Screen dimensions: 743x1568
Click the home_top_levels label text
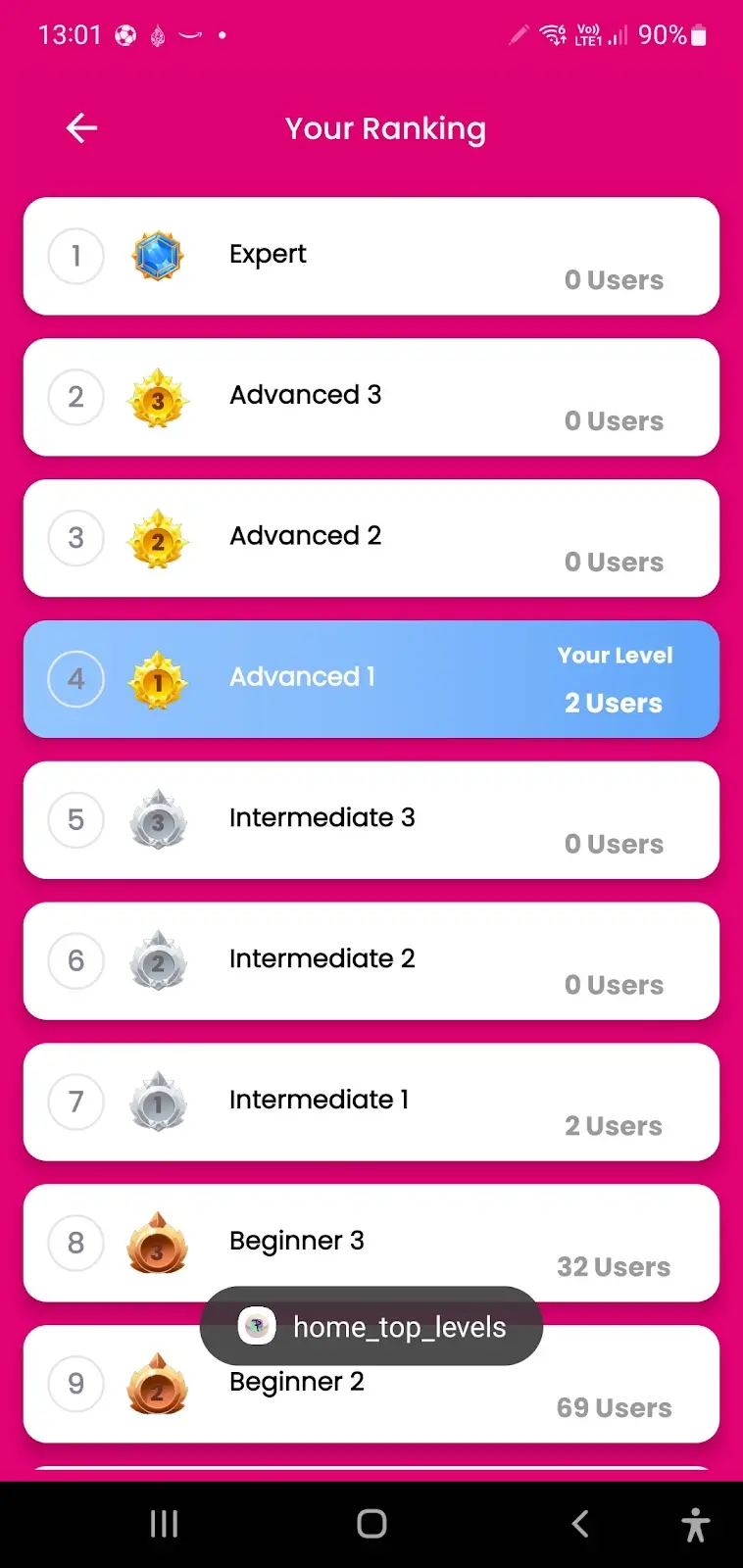pos(398,1326)
